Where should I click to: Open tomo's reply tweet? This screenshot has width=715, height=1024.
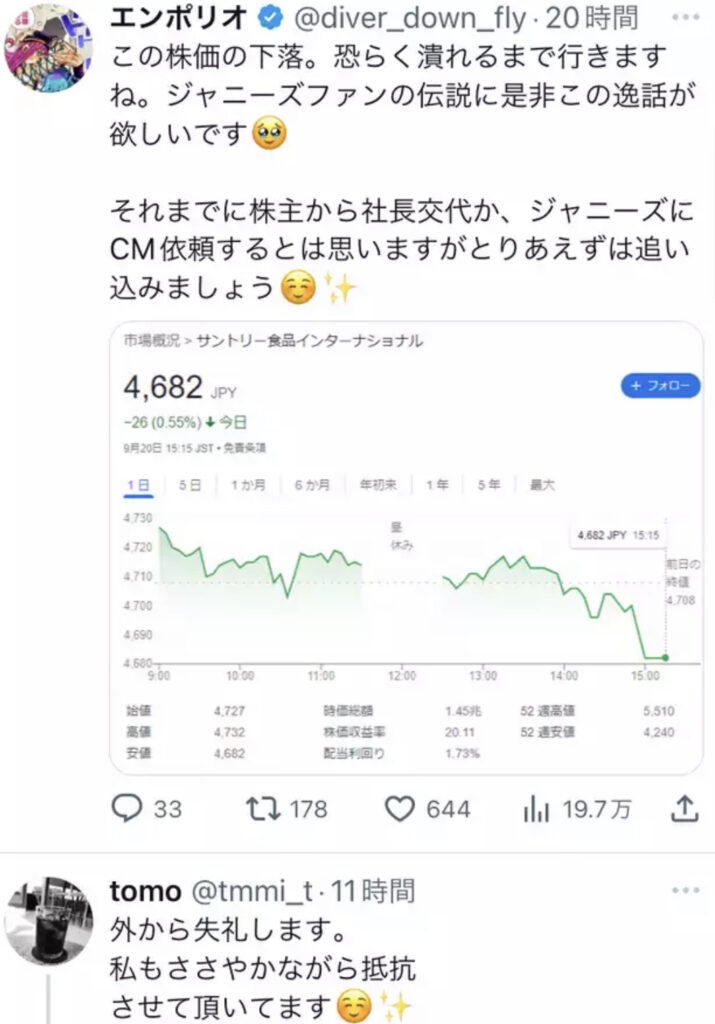[300, 970]
